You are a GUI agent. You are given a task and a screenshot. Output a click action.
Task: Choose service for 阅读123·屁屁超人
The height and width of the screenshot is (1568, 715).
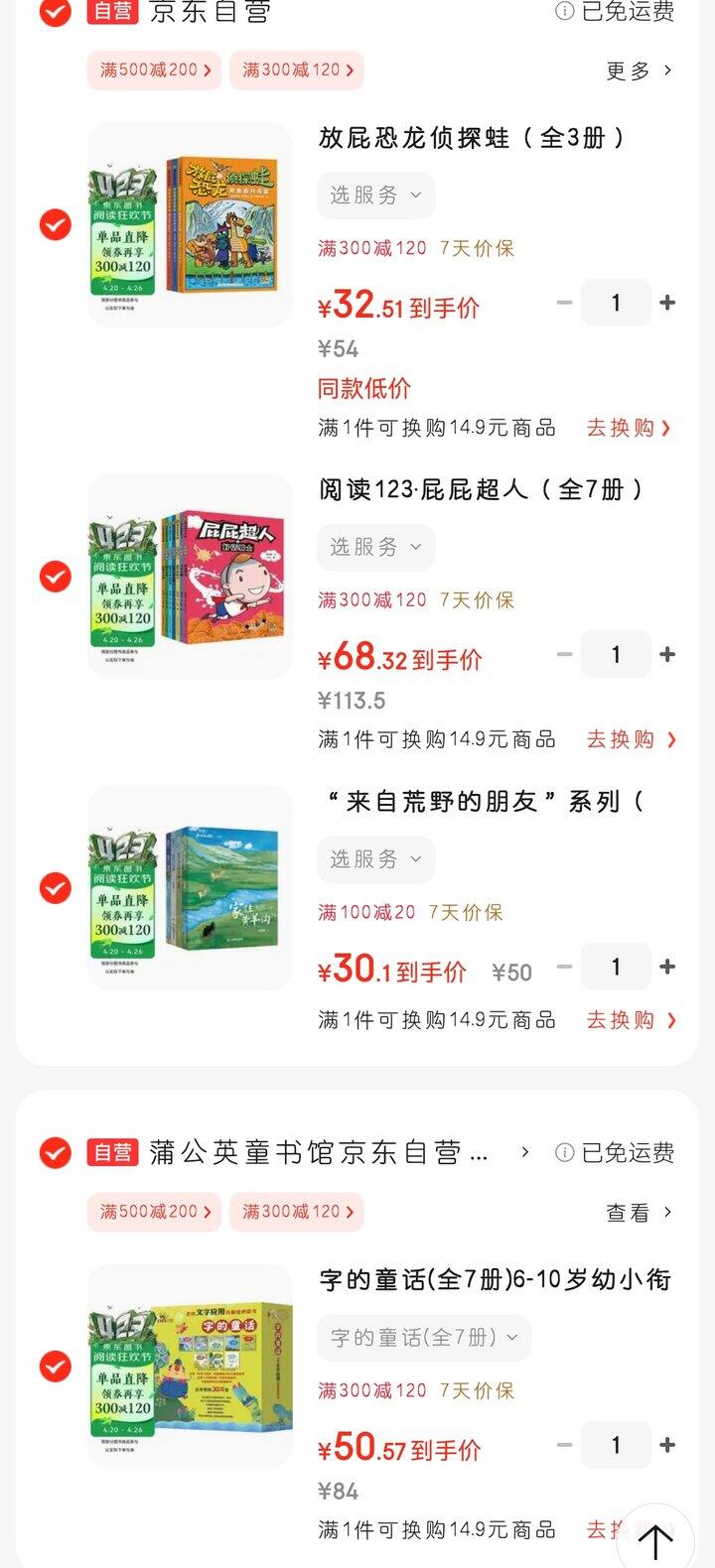coord(375,547)
